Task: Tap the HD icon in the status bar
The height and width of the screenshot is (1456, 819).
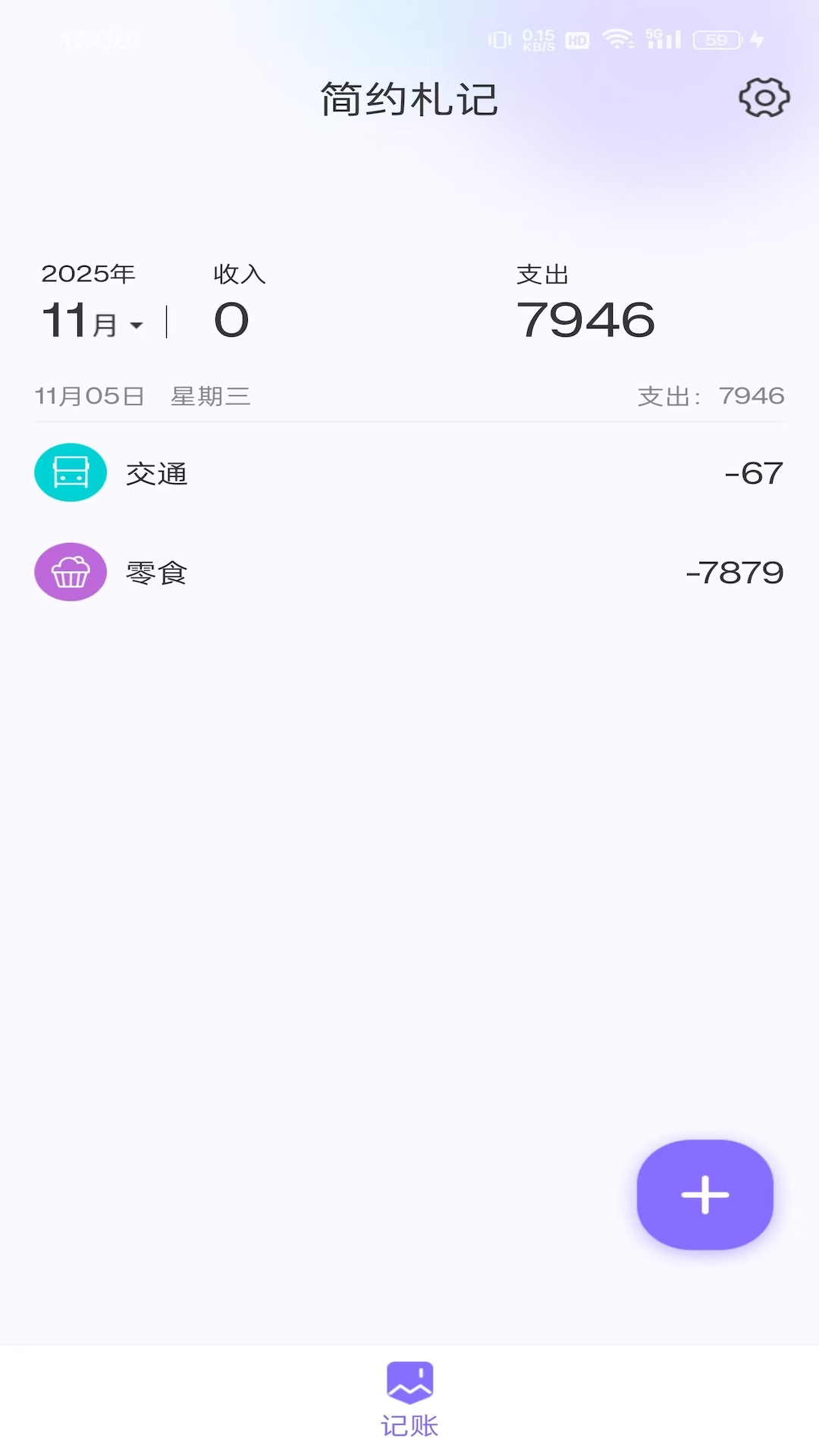Action: click(576, 39)
